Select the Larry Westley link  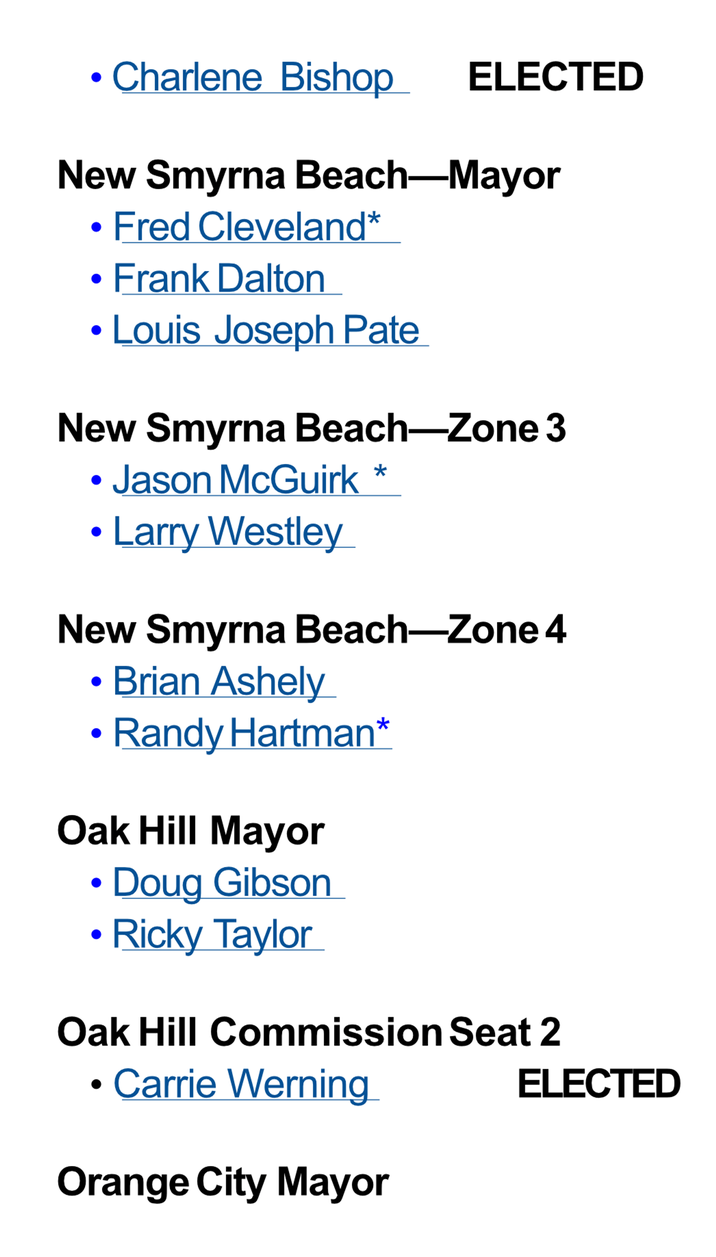[228, 532]
